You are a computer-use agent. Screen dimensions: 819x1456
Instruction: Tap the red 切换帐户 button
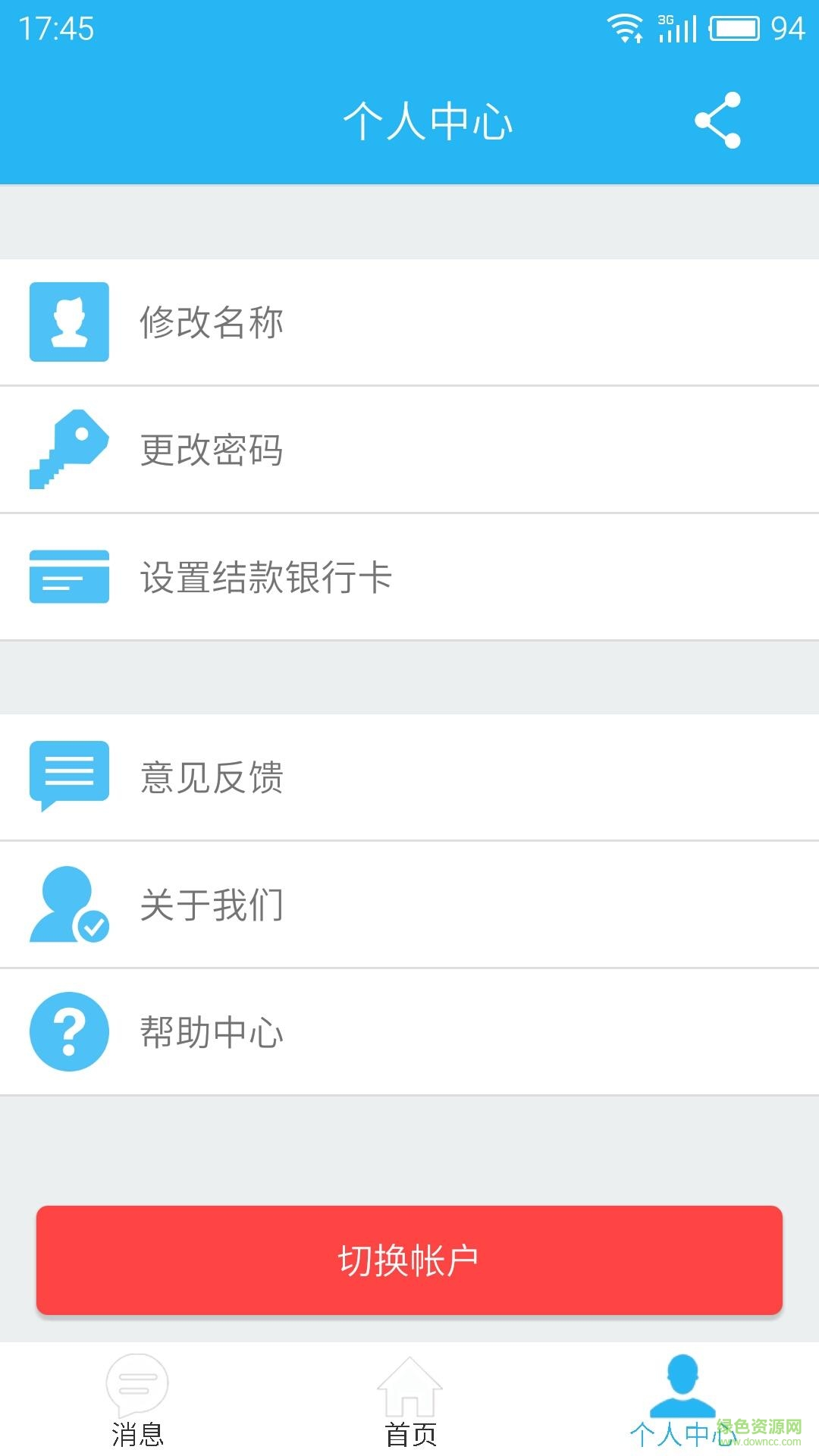pyautogui.click(x=409, y=1260)
